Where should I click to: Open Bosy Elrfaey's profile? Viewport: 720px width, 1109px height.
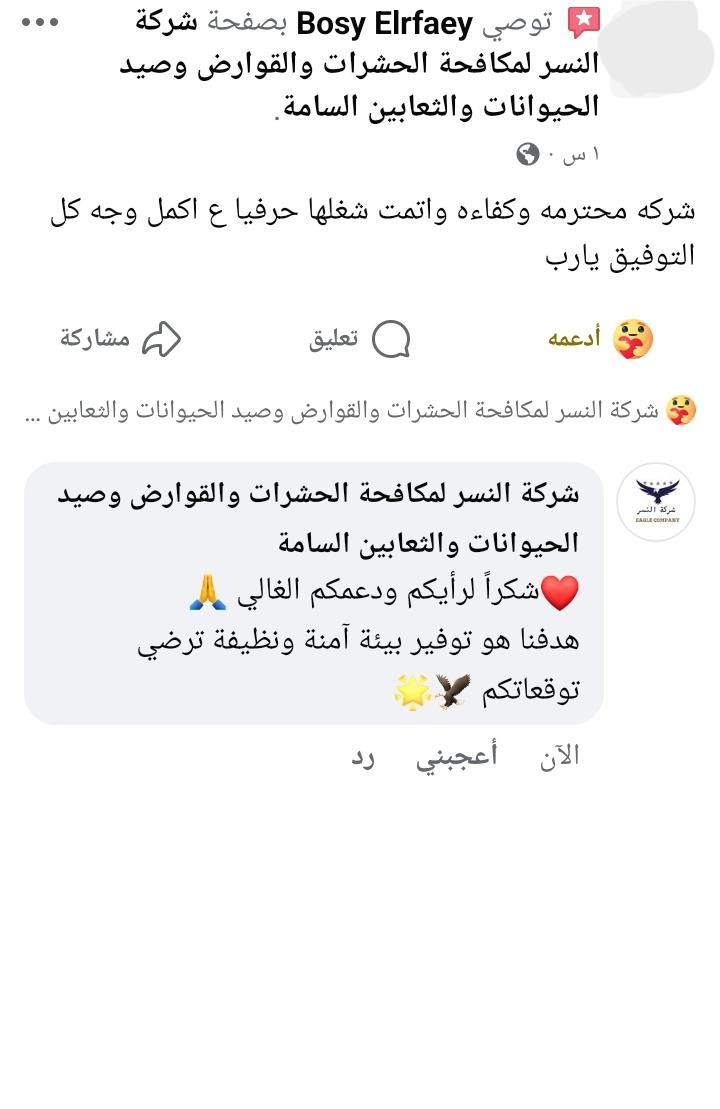[x=385, y=24]
